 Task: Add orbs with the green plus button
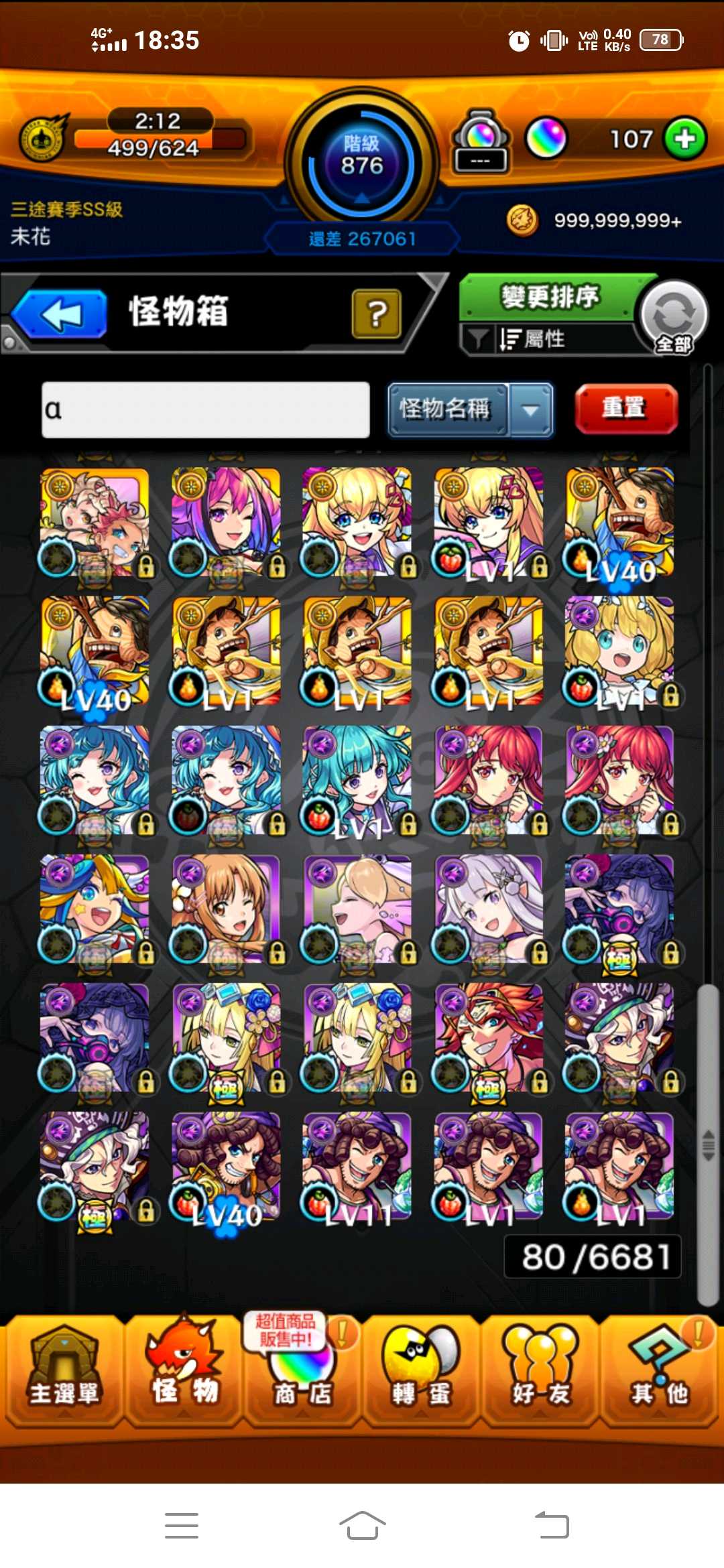click(684, 139)
